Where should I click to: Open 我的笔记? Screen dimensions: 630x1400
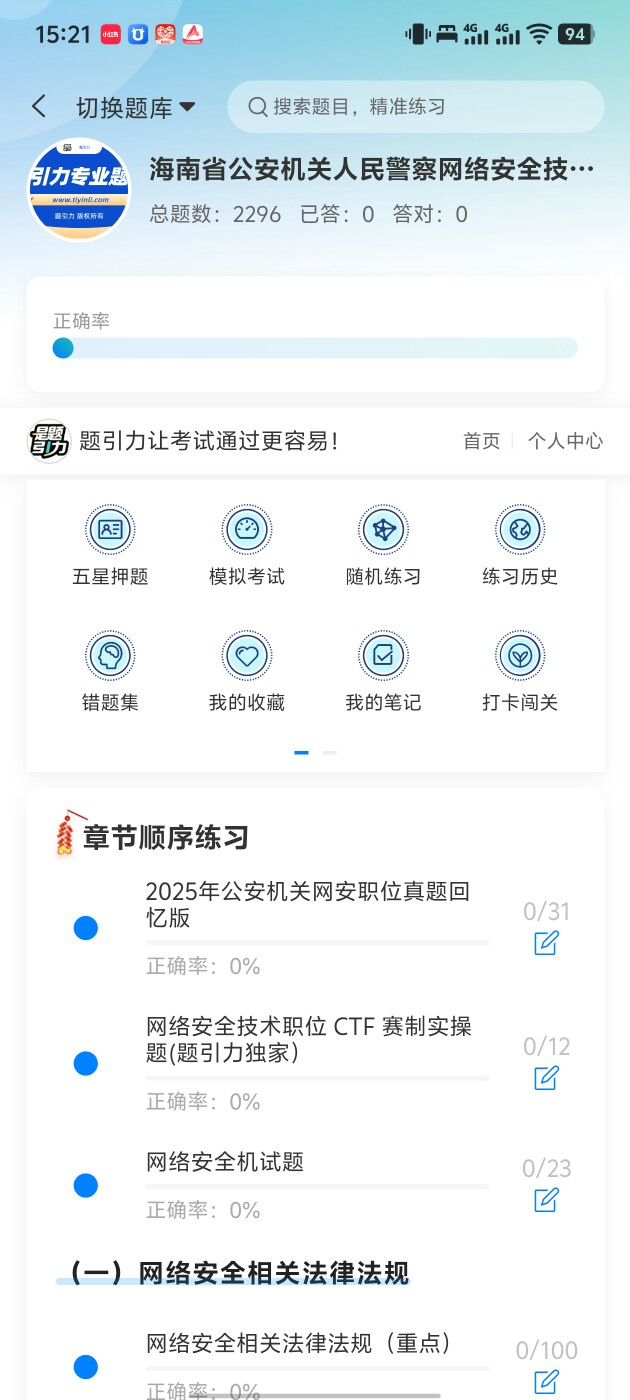point(383,672)
